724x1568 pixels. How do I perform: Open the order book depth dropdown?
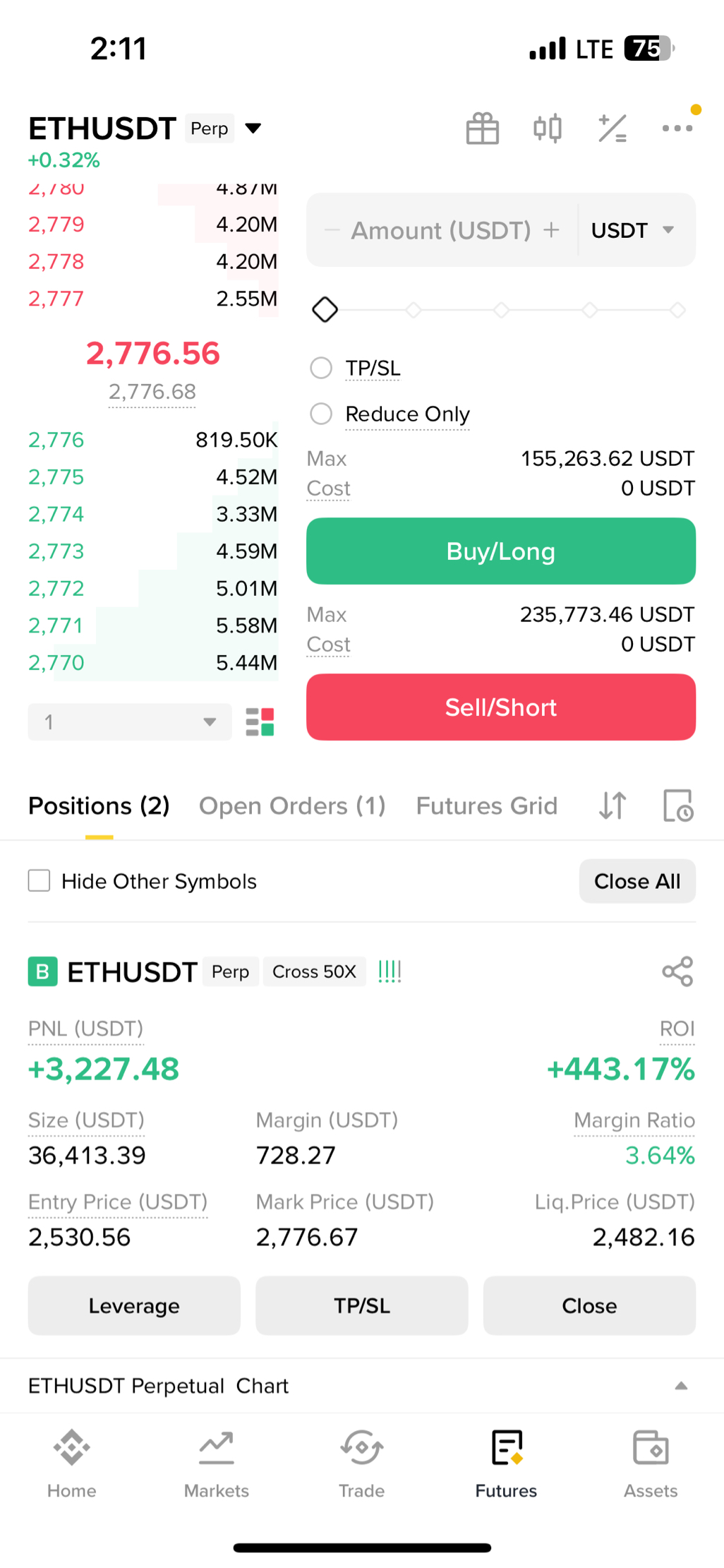click(x=130, y=722)
